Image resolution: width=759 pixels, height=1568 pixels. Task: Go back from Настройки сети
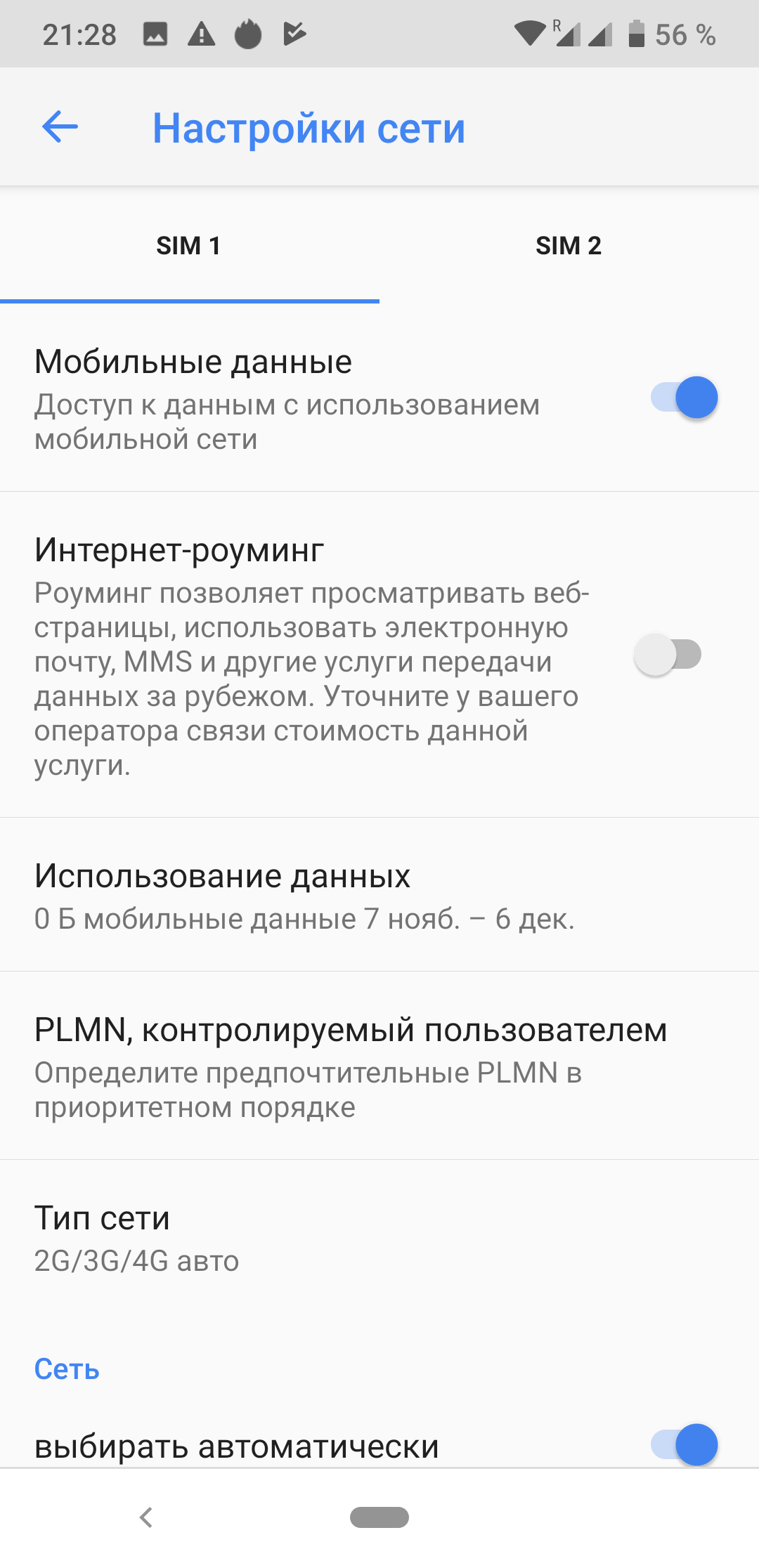[x=60, y=127]
